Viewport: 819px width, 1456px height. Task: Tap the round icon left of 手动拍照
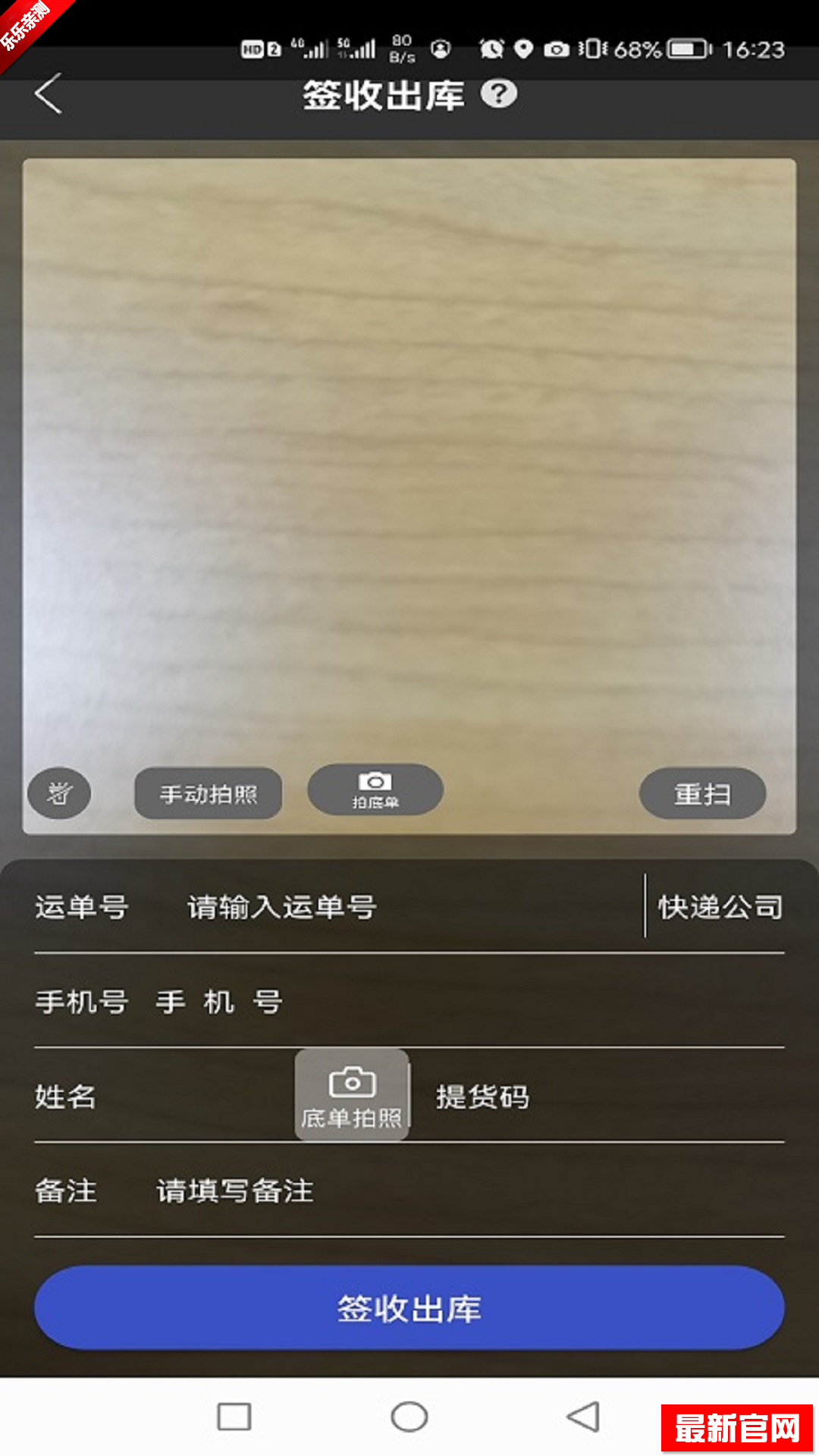click(59, 794)
